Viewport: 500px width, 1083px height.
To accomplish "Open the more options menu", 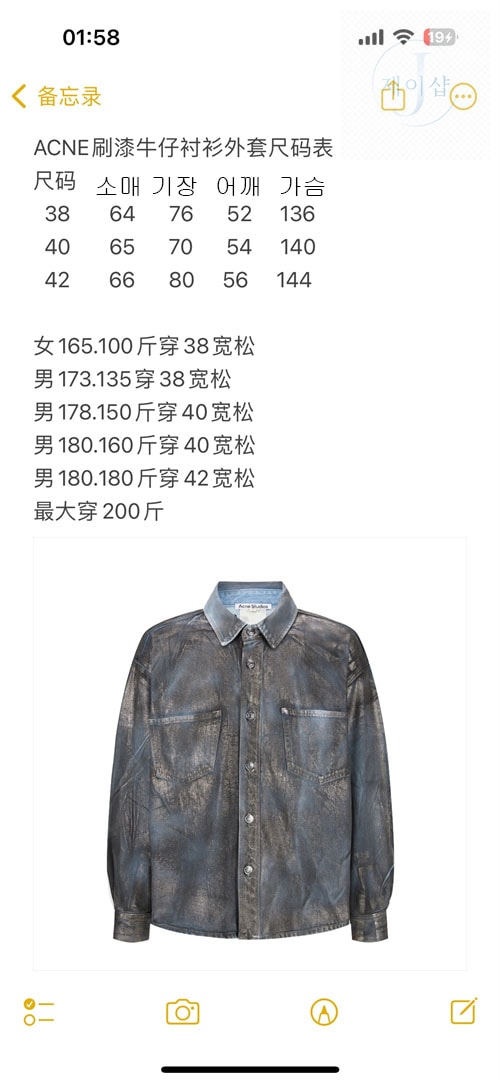I will click(x=463, y=97).
